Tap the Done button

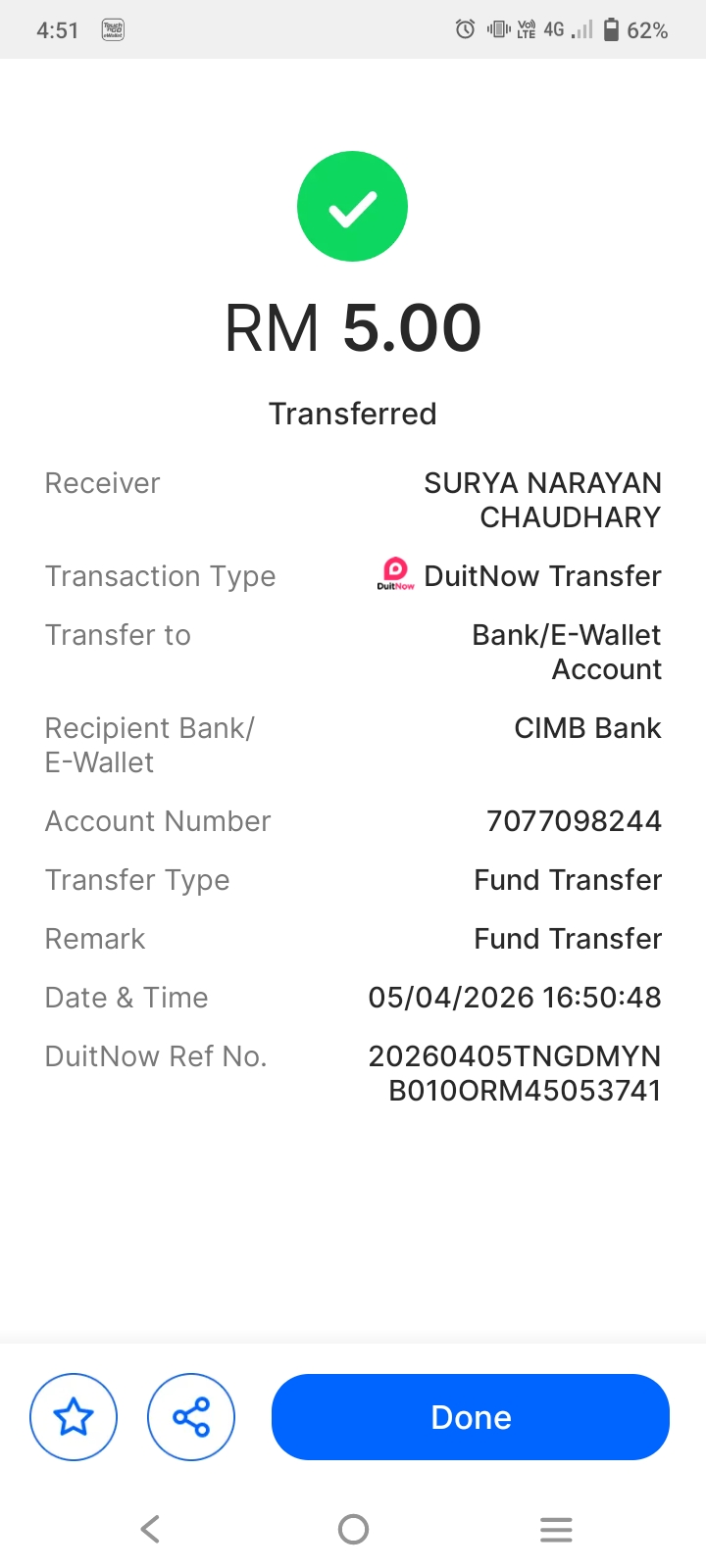(471, 1417)
